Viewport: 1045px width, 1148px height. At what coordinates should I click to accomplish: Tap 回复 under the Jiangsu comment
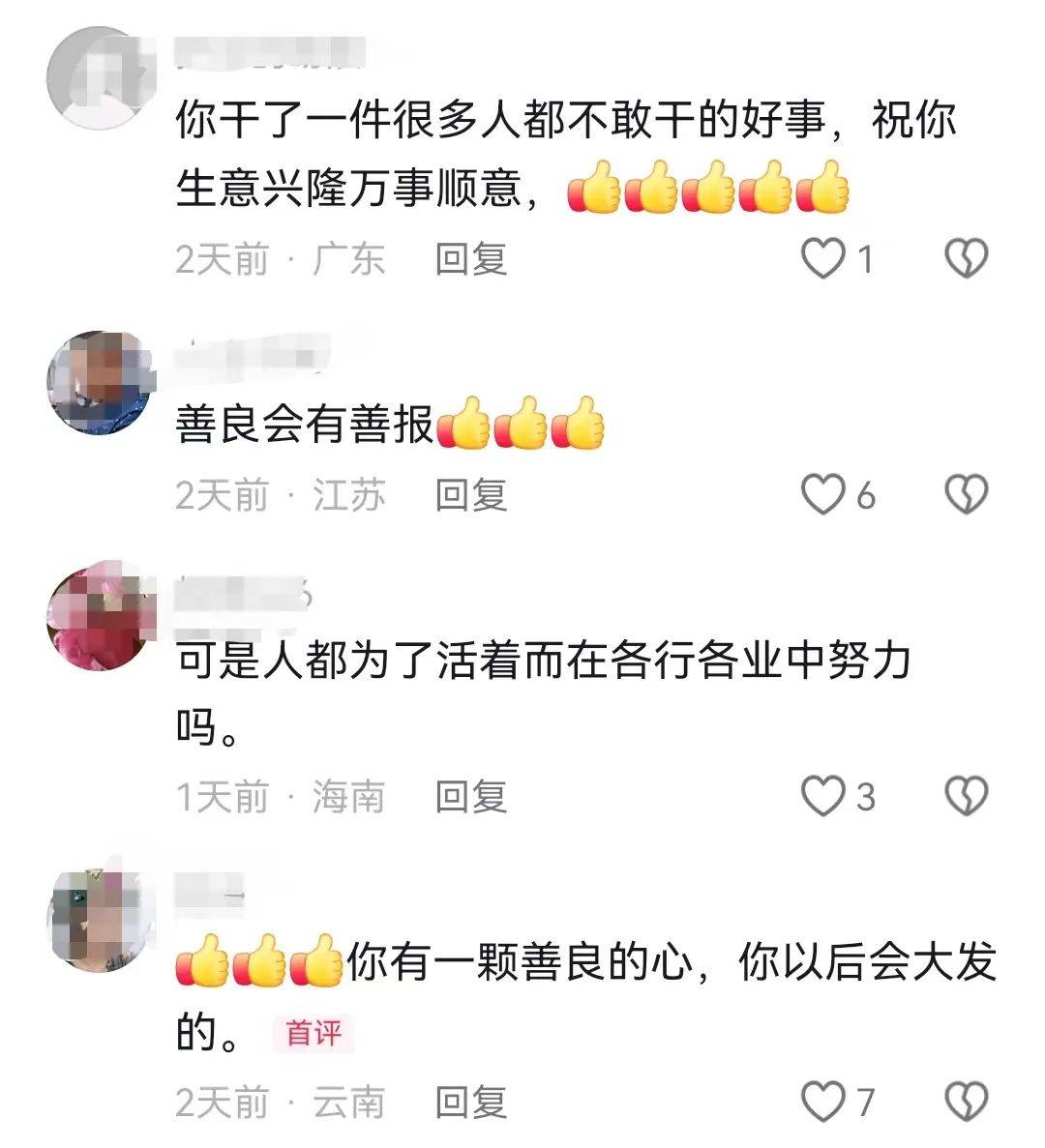tap(474, 494)
